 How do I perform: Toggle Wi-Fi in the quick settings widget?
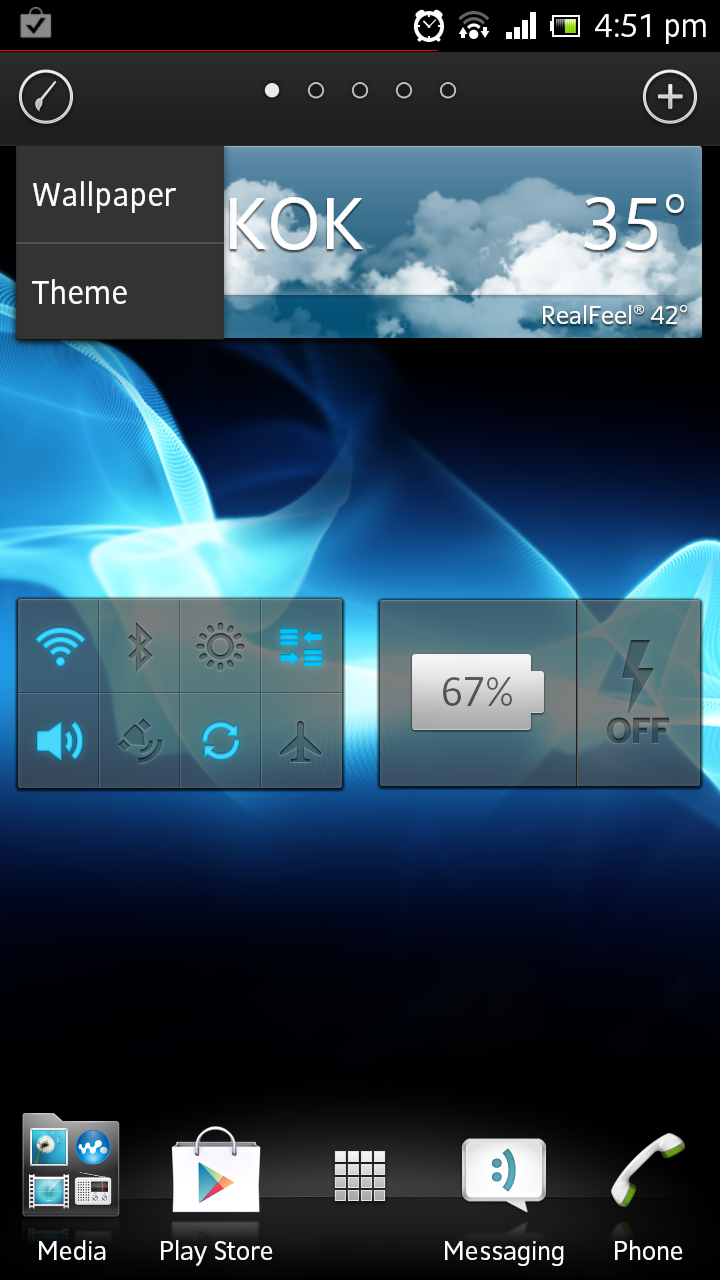click(59, 646)
